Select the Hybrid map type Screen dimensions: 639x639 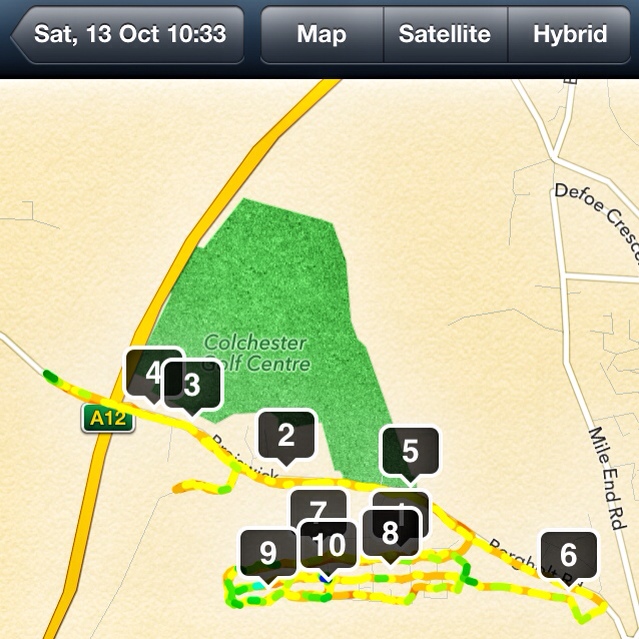(570, 34)
